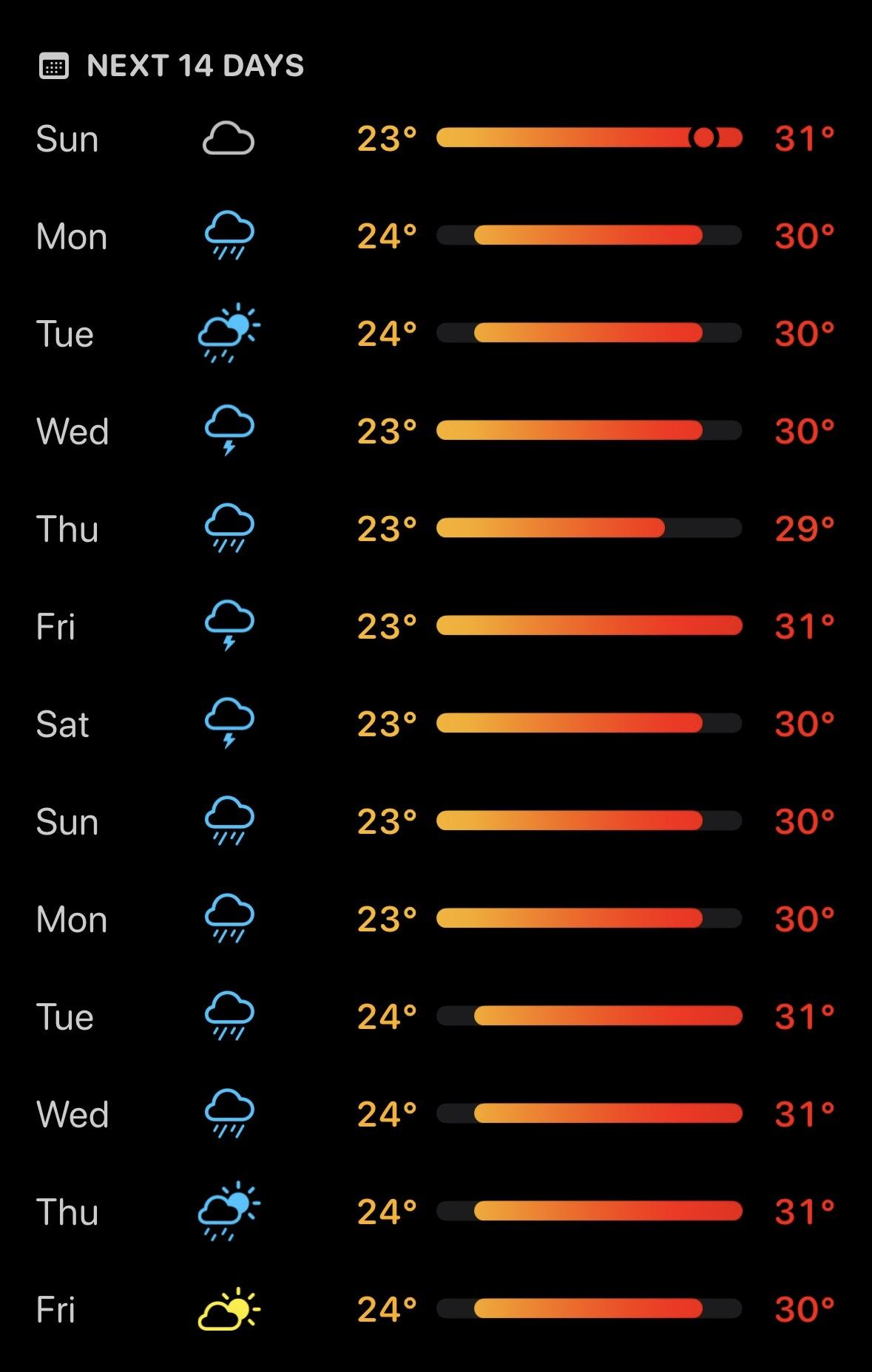This screenshot has width=872, height=1372.
Task: Open Wednesday's thunderstorm forecast, 23° to 30°
Action: pos(436,431)
